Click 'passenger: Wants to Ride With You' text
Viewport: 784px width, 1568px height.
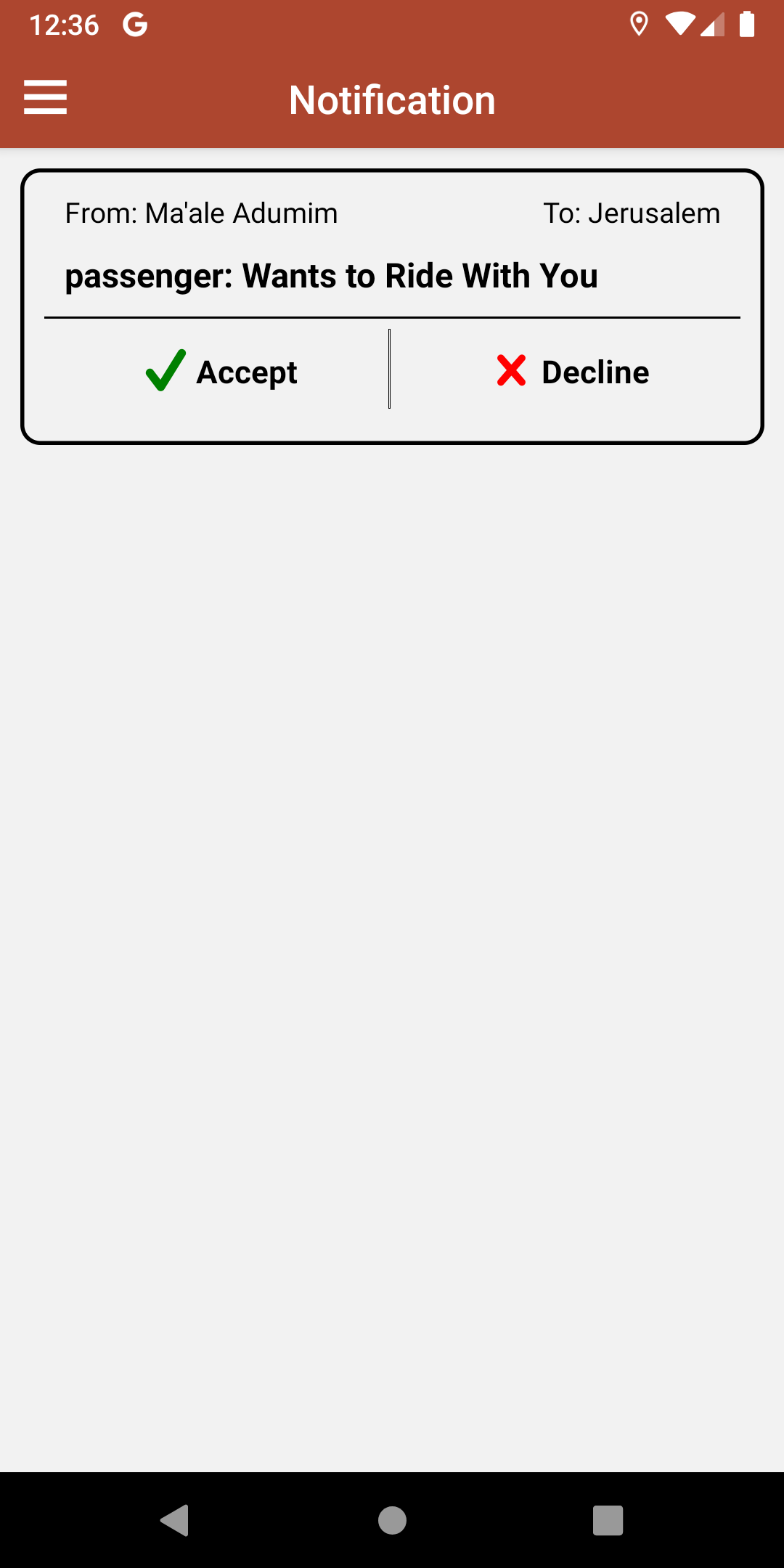click(x=332, y=276)
